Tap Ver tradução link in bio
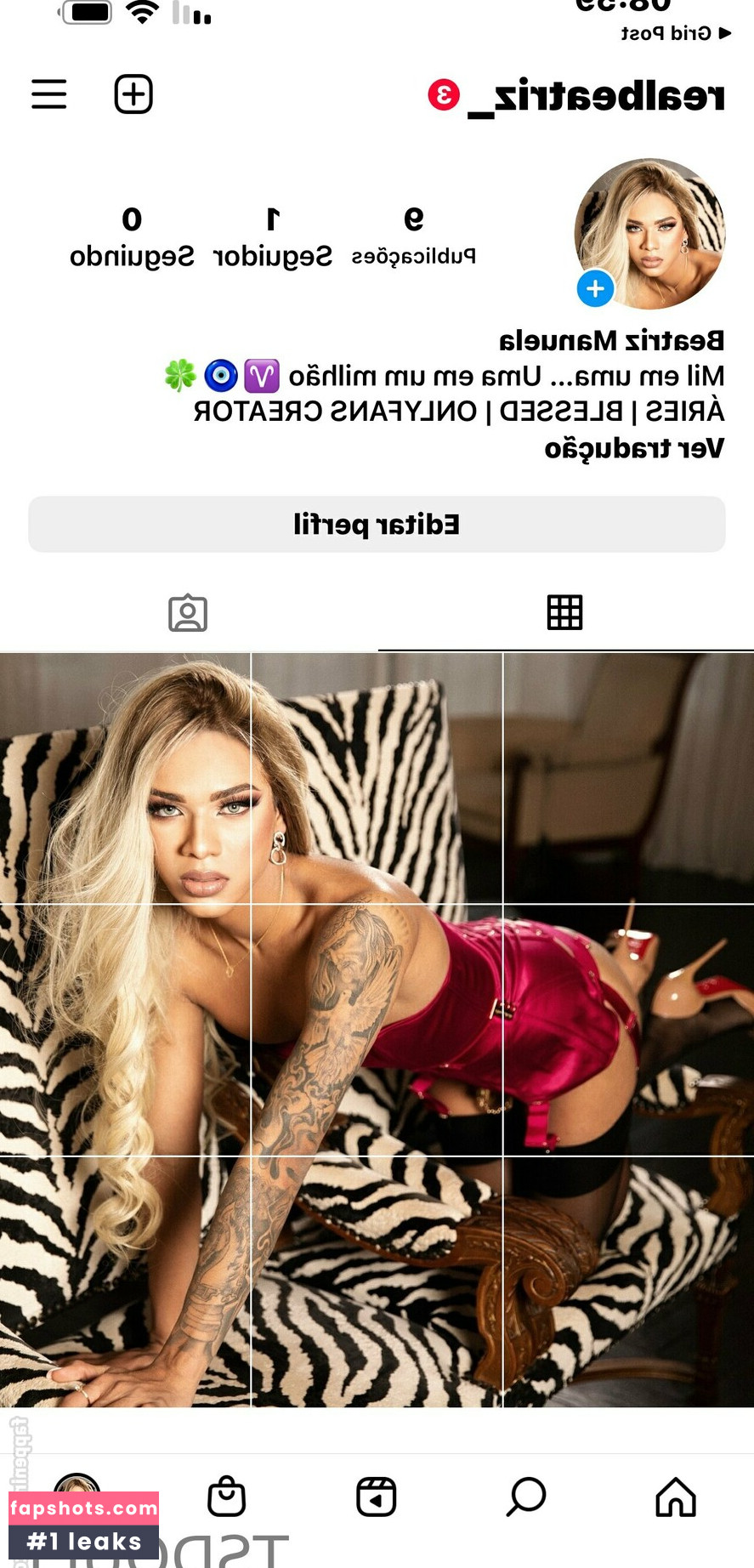Image resolution: width=754 pixels, height=1568 pixels. pos(634,448)
